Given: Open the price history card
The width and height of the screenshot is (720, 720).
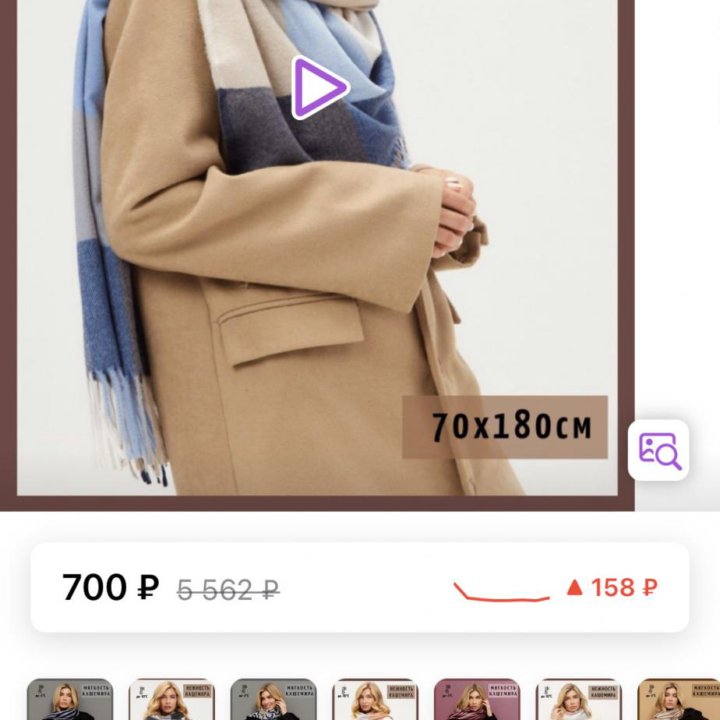Looking at the screenshot, I should click(360, 588).
